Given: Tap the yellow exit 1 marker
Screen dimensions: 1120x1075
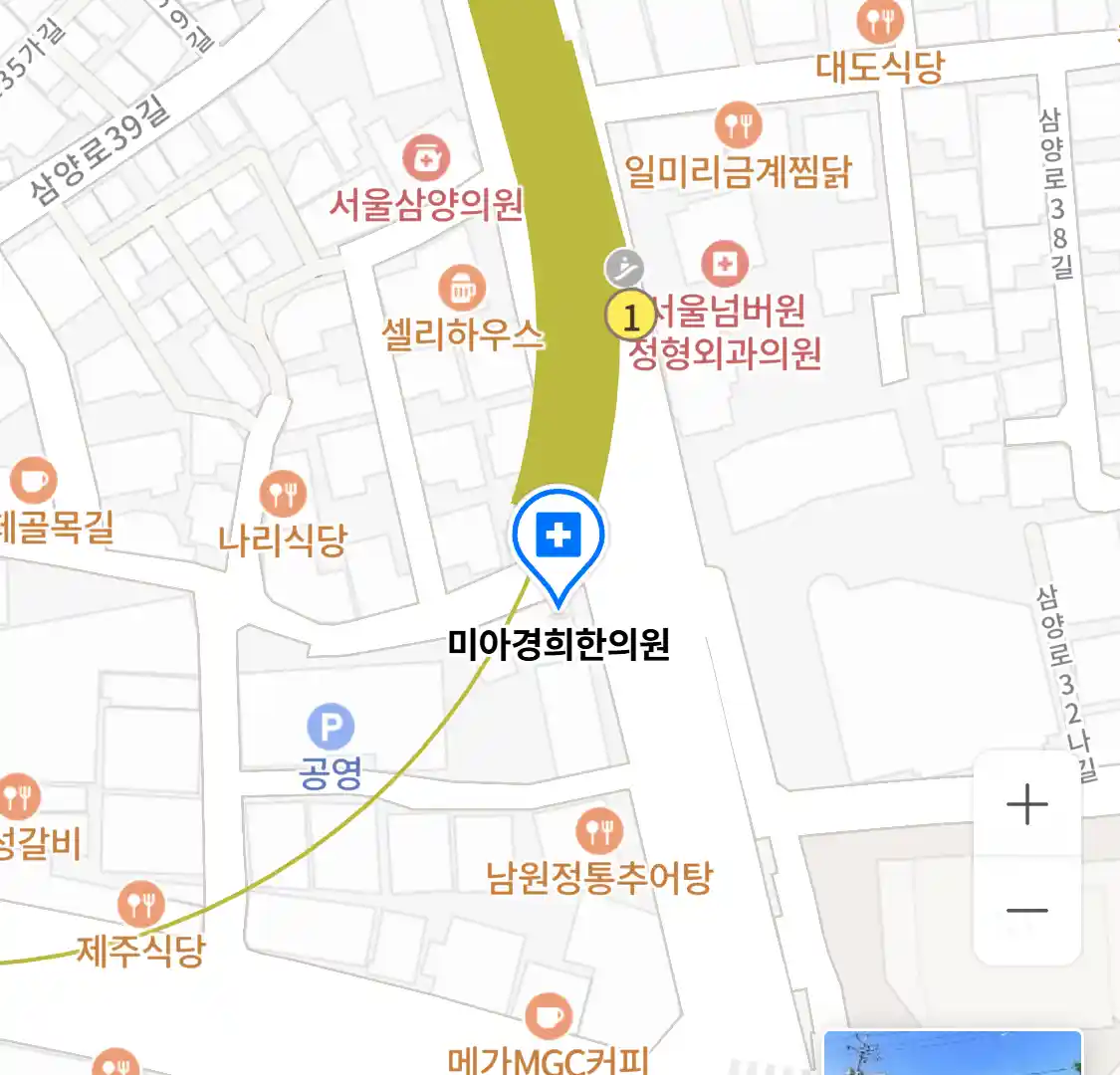Looking at the screenshot, I should tap(630, 317).
